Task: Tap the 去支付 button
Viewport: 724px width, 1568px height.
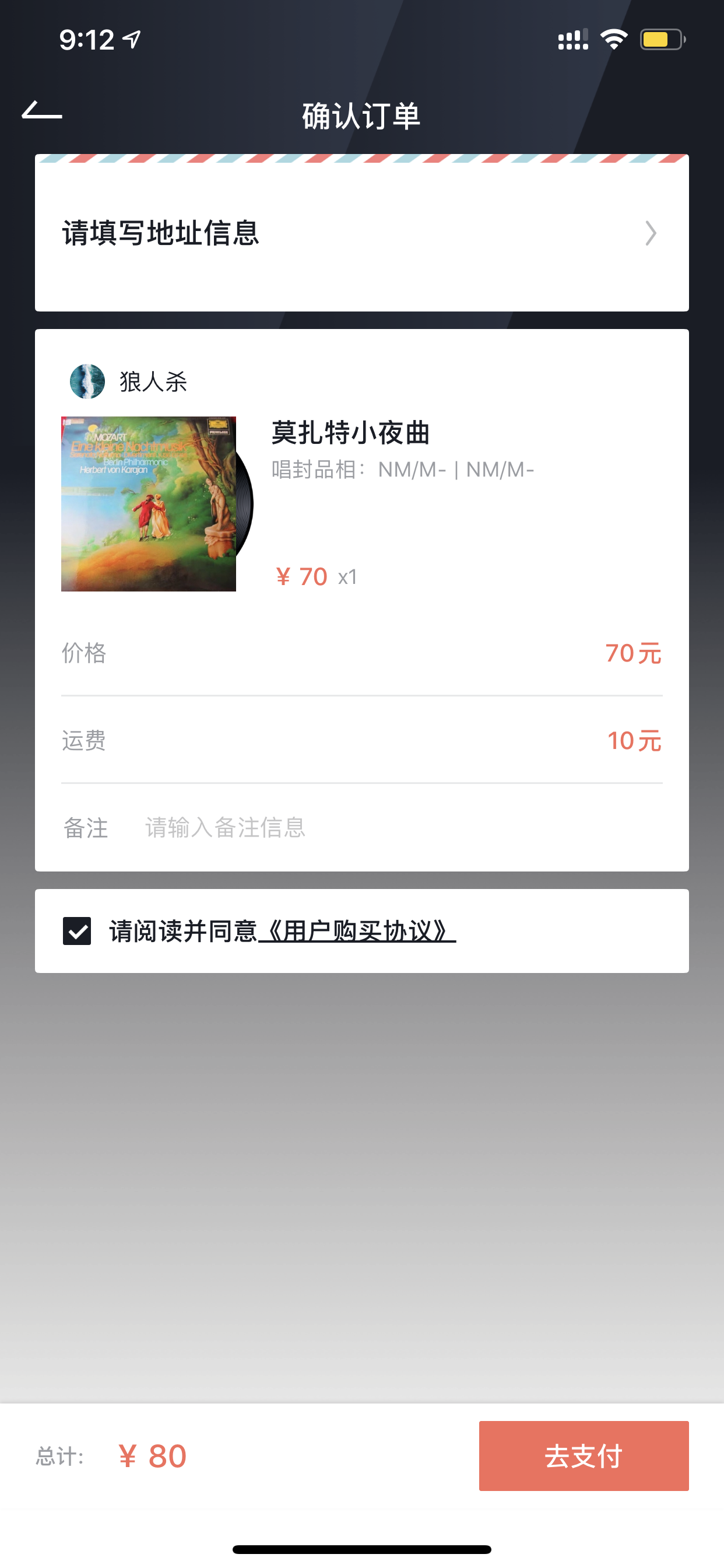Action: [x=584, y=1455]
